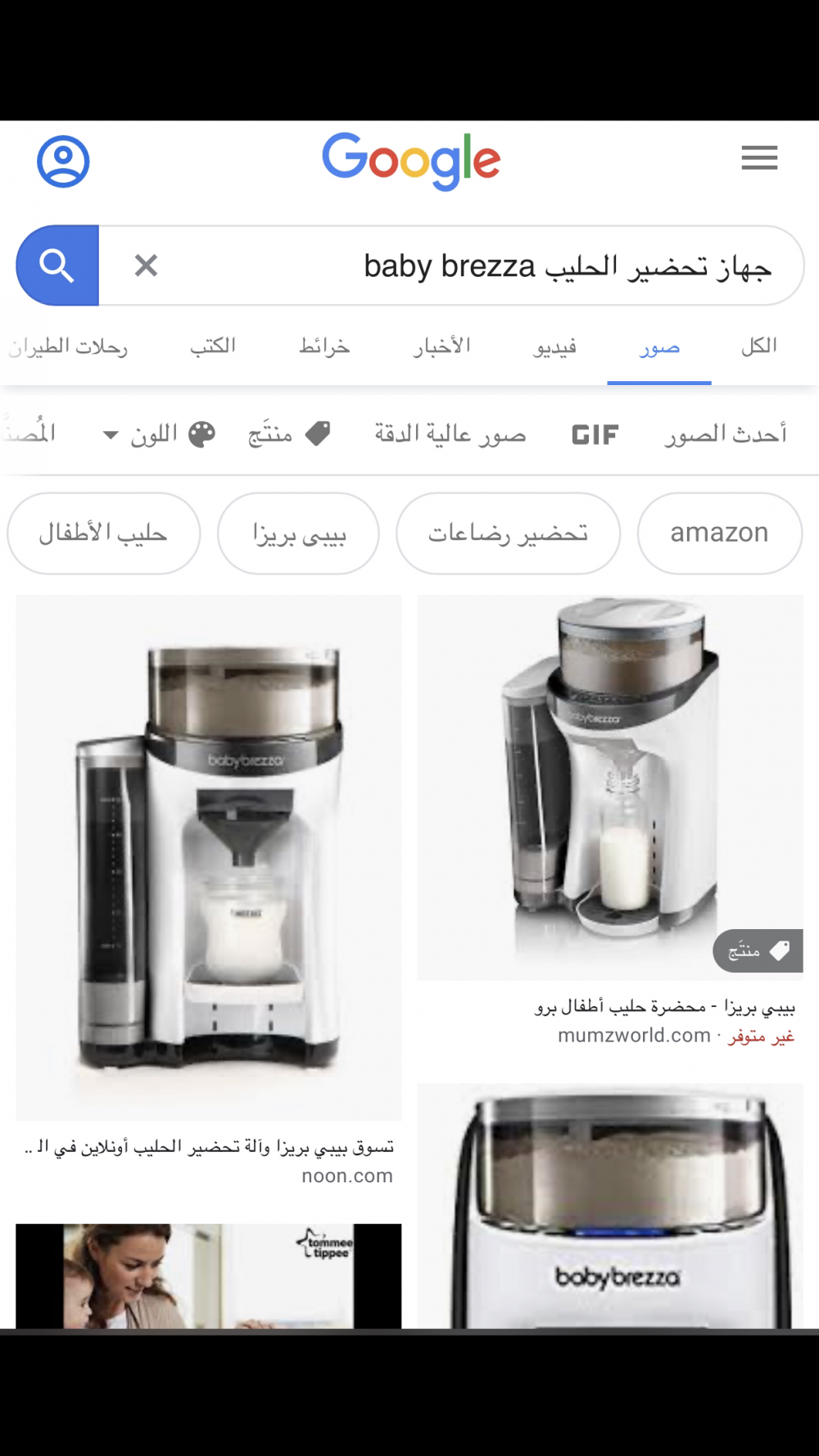The image size is (819, 1456).
Task: Clear the search query text
Action: pos(146,265)
